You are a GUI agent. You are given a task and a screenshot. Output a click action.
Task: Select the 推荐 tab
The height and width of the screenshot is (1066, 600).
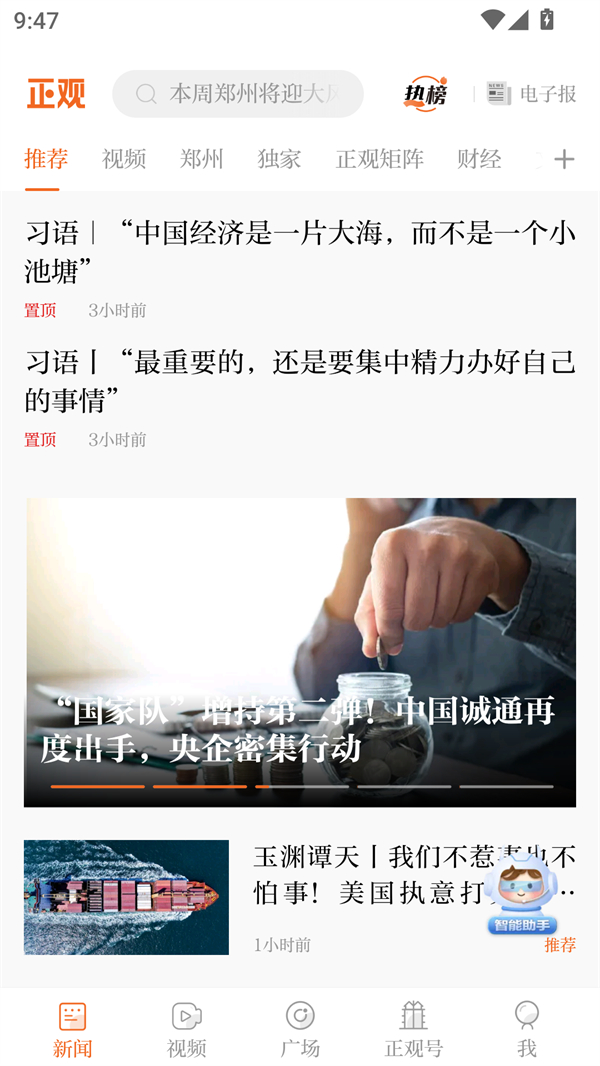point(46,159)
